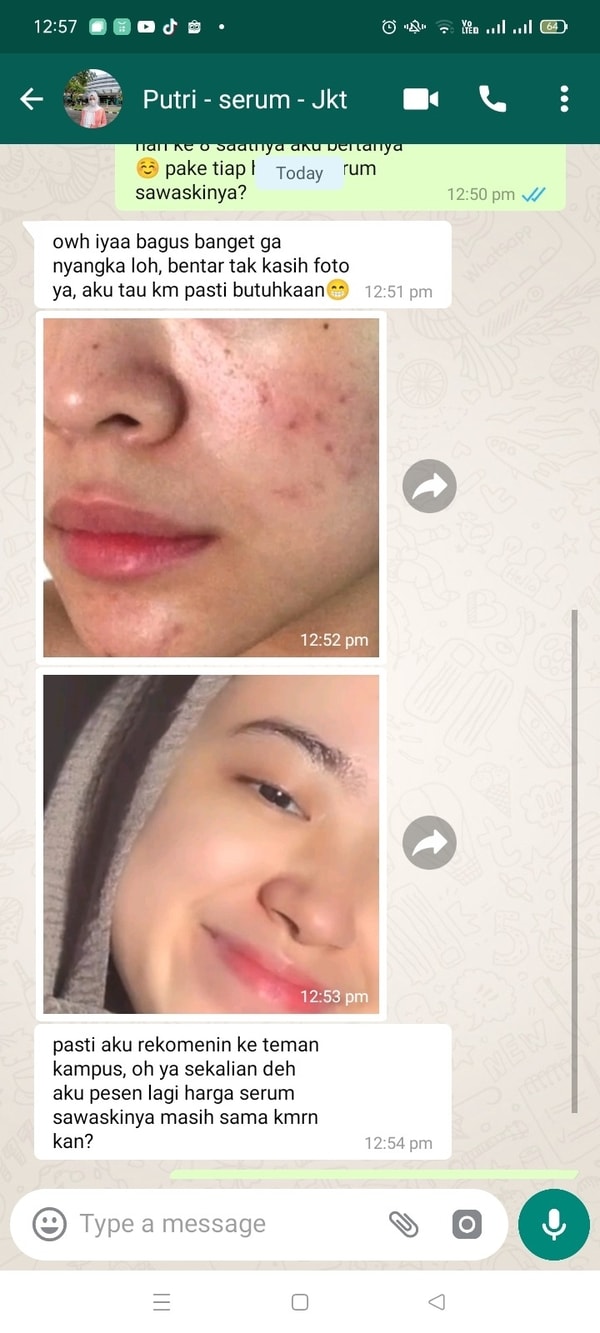Forward the 12:52 pm photo

[429, 486]
